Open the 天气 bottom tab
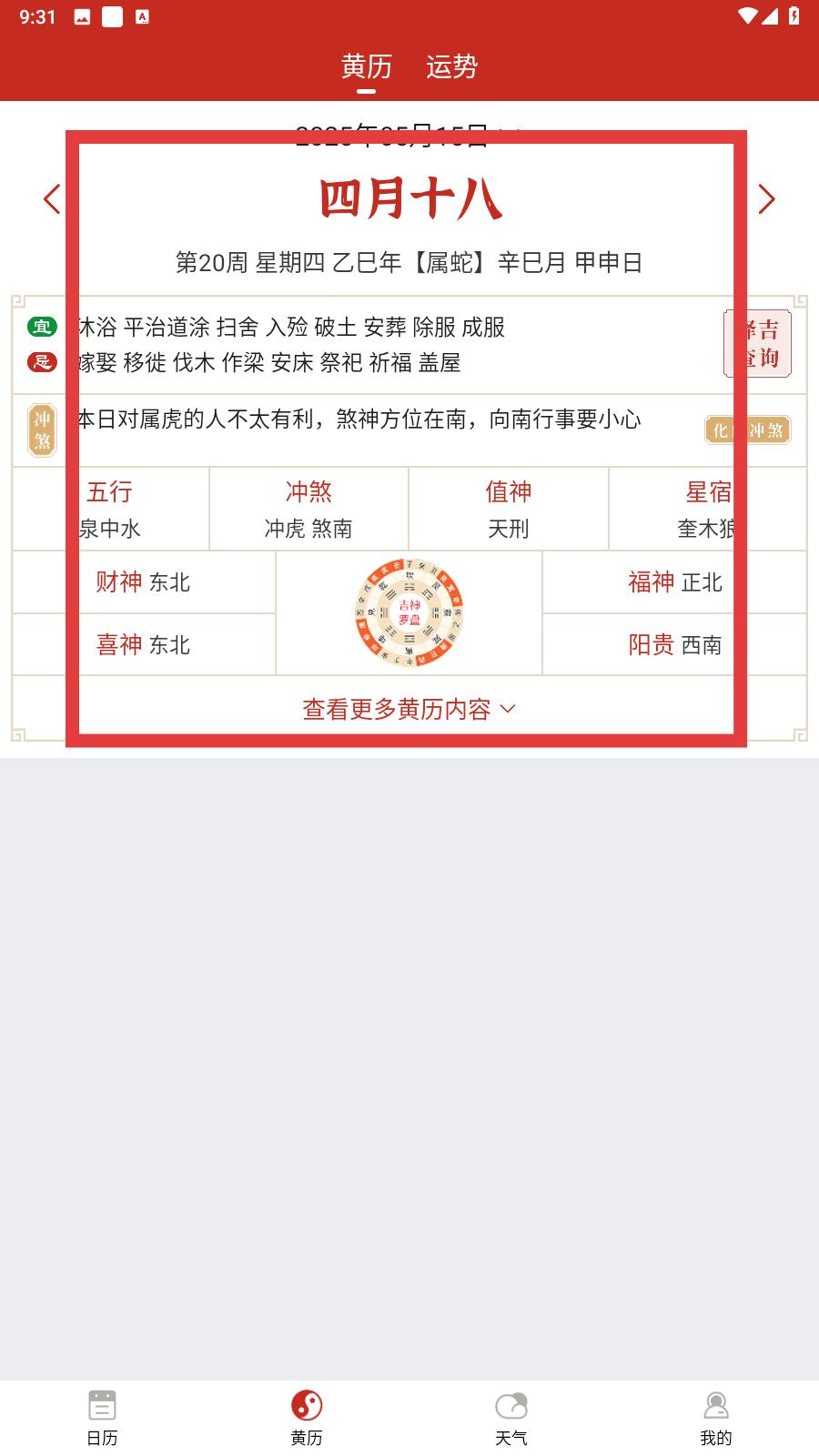 511,1416
